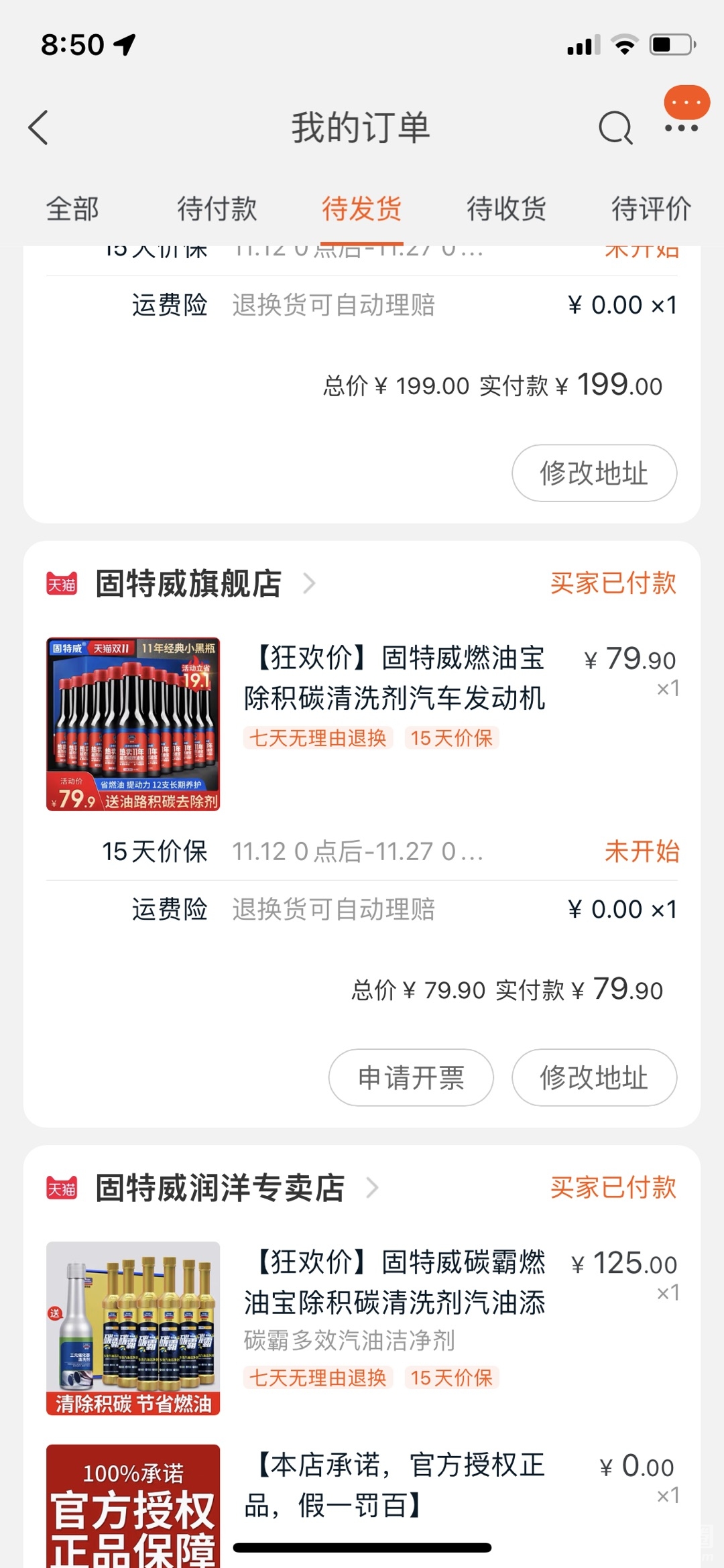Open order search magnifier icon
Image resolution: width=724 pixels, height=1568 pixels.
coord(615,127)
